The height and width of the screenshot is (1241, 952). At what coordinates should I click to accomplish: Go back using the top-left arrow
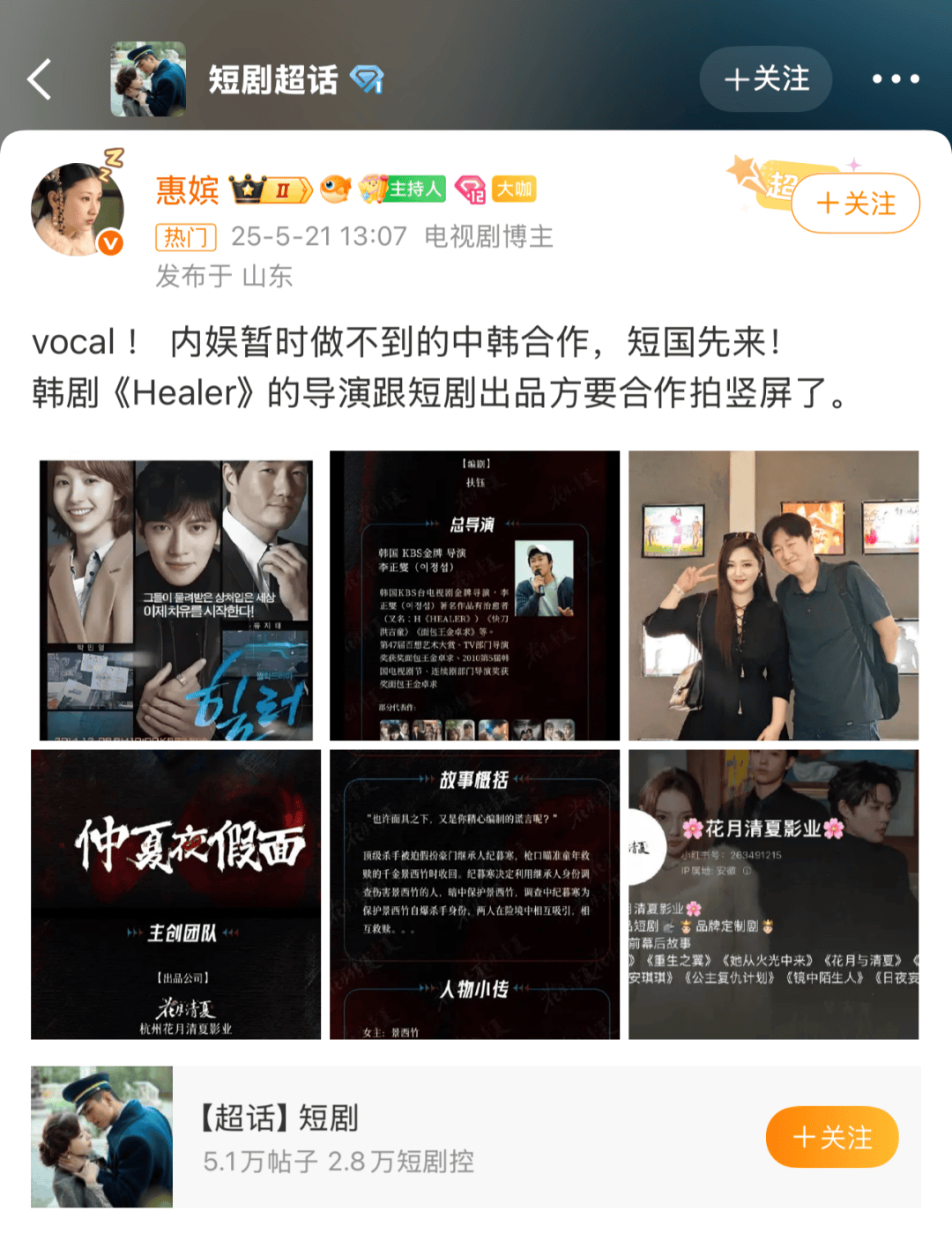(40, 79)
